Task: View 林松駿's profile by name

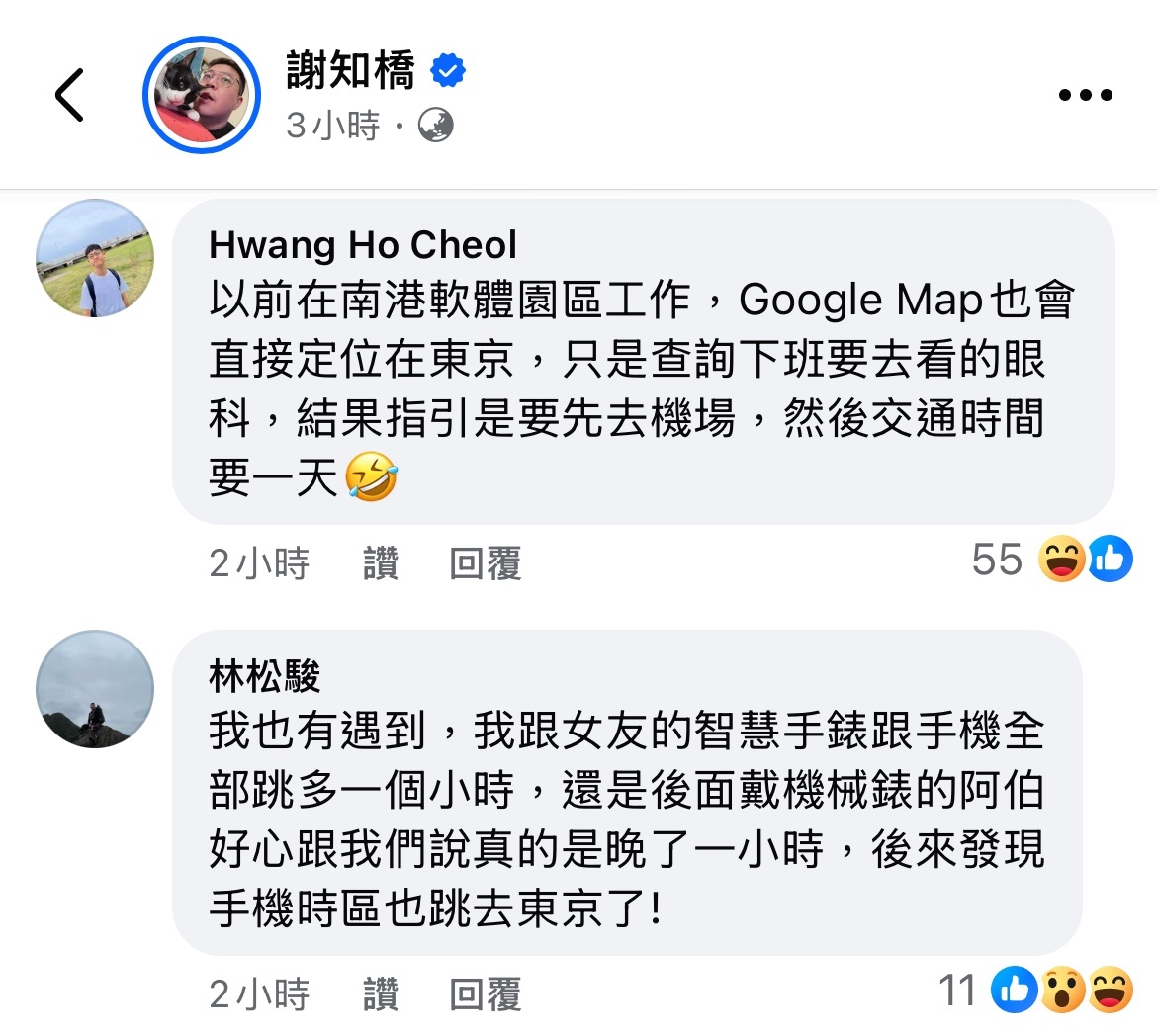Action: (x=265, y=677)
